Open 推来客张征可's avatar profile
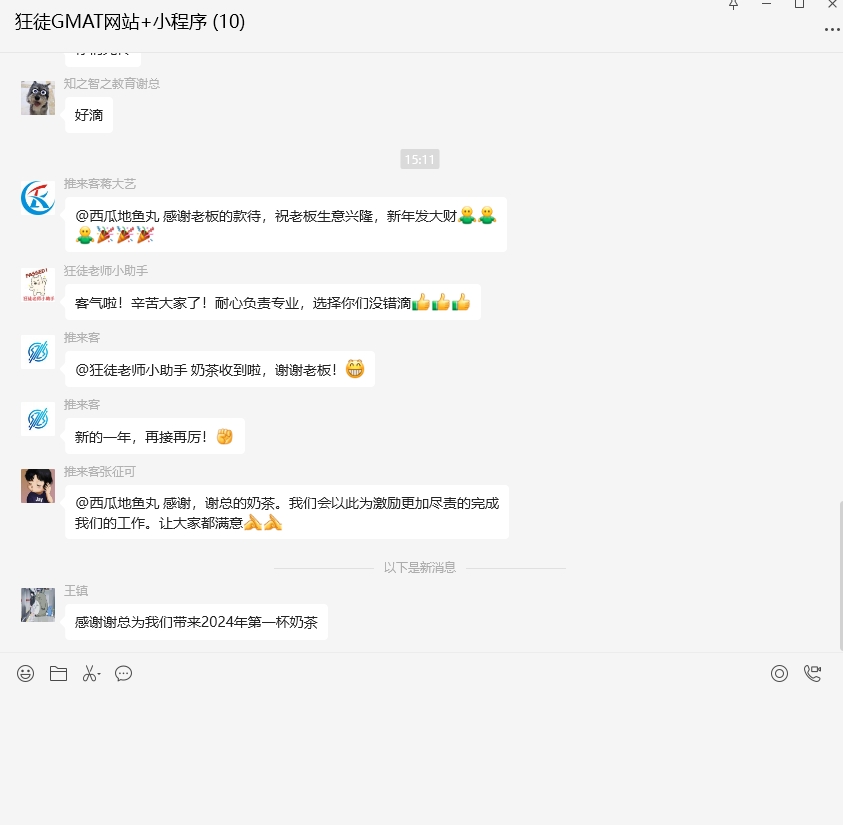843x825 pixels. pos(38,485)
